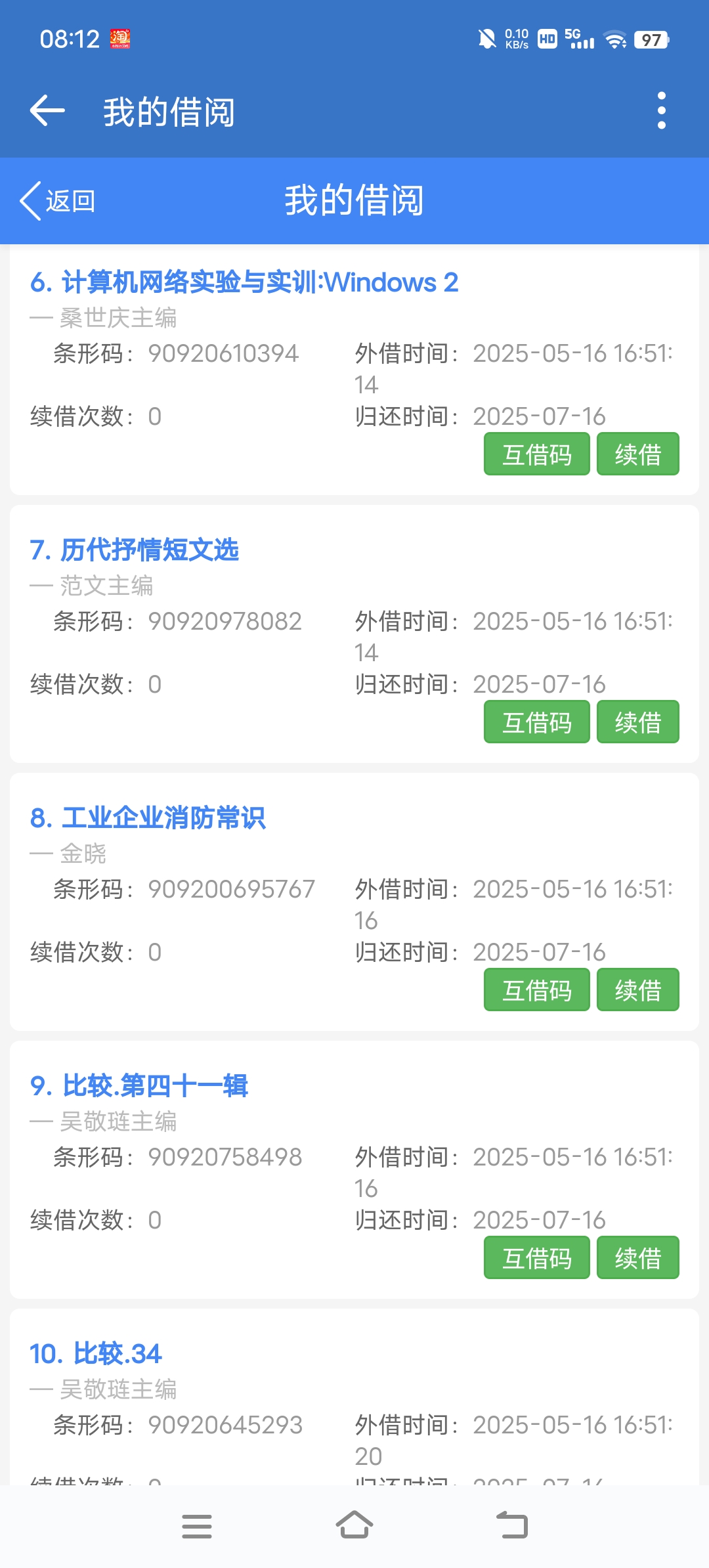Show 互借码 for 计算机网络实验与实训
709x1568 pixels.
click(x=536, y=454)
